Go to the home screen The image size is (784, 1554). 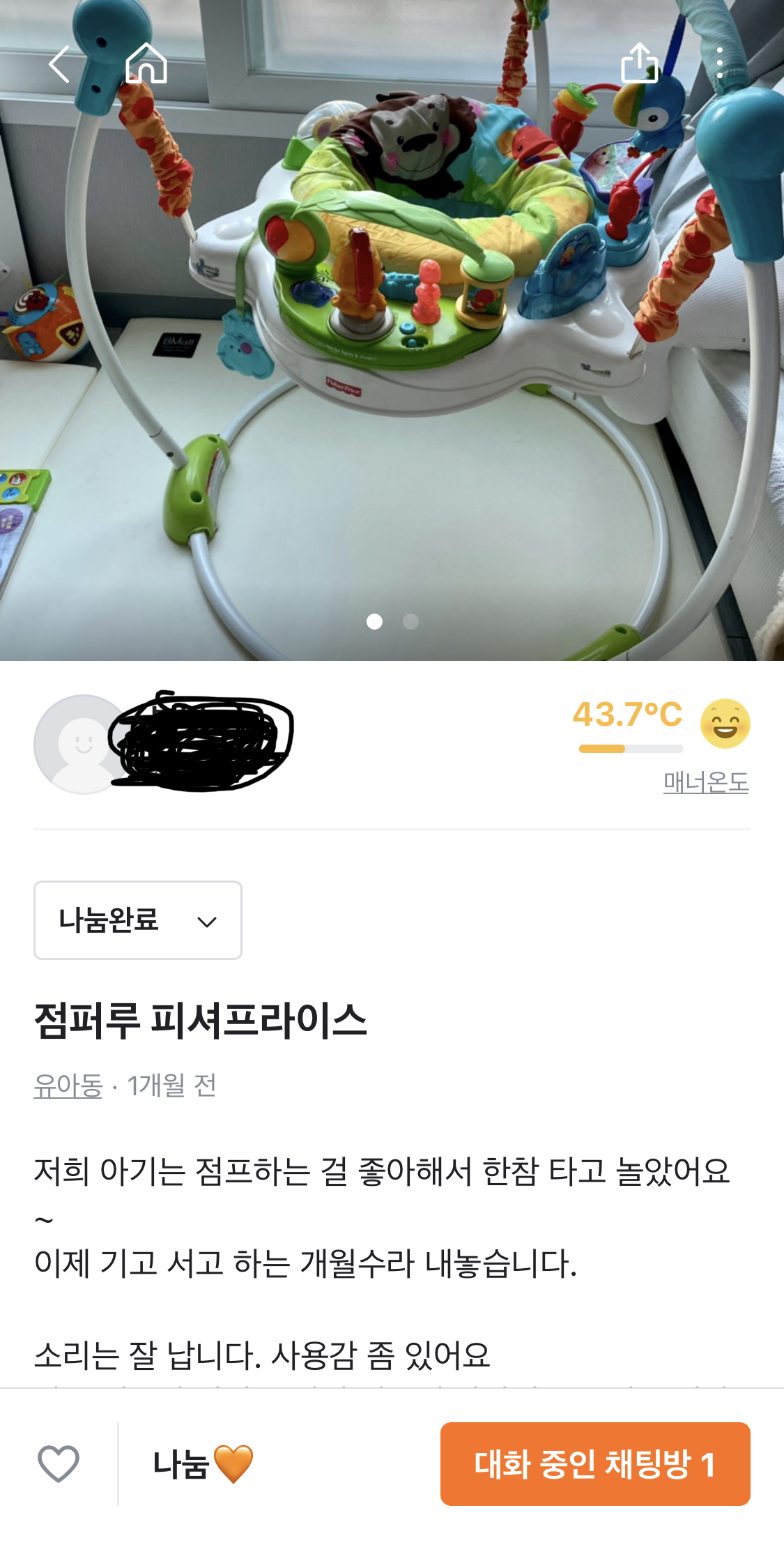pos(146,63)
